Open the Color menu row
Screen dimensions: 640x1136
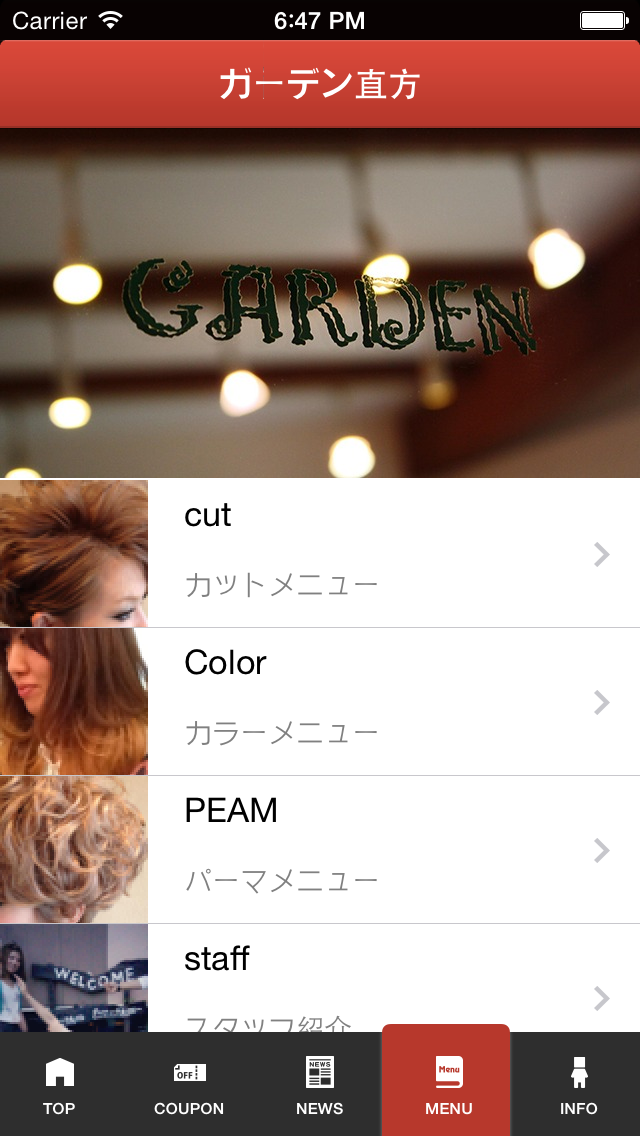(320, 701)
